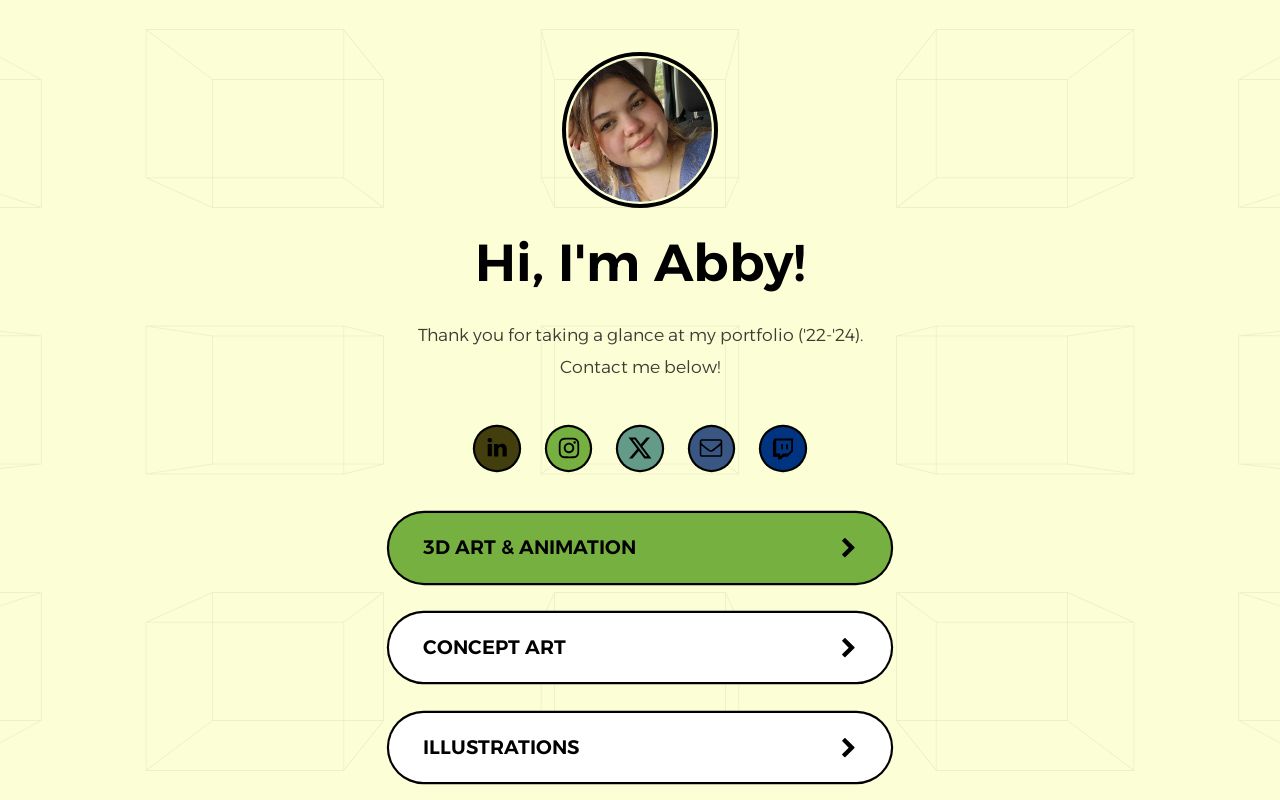Tap the email envelope icon
The image size is (1280, 800).
711,448
